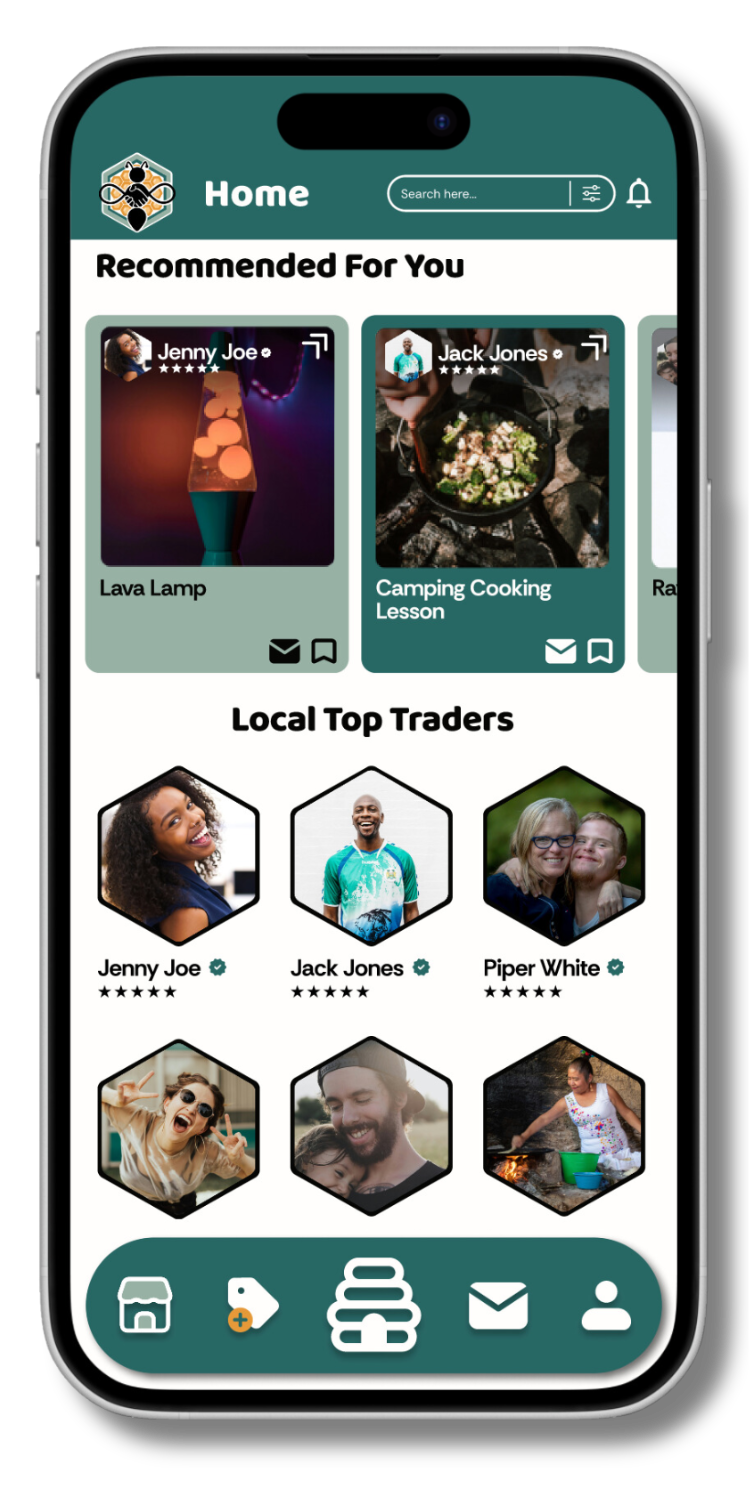Expand the Camping Cooking Lesson arrow

coord(594,347)
